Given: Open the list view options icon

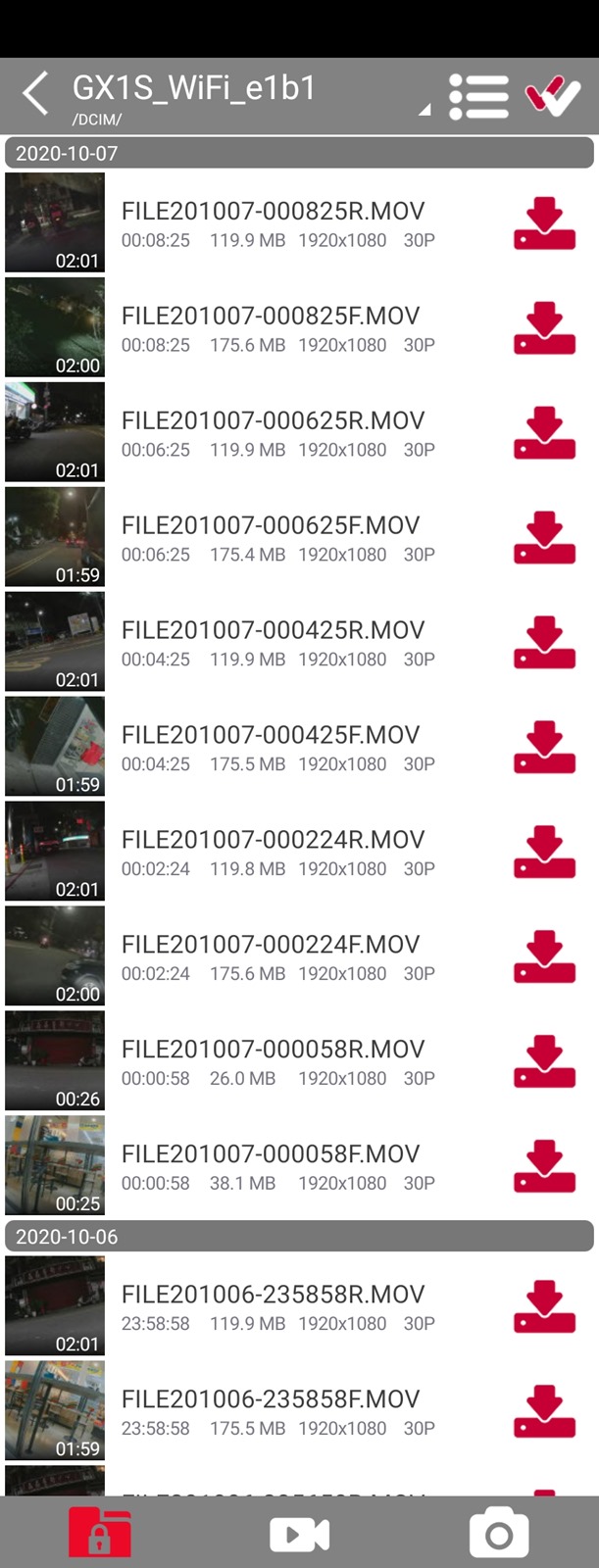Looking at the screenshot, I should tap(478, 96).
